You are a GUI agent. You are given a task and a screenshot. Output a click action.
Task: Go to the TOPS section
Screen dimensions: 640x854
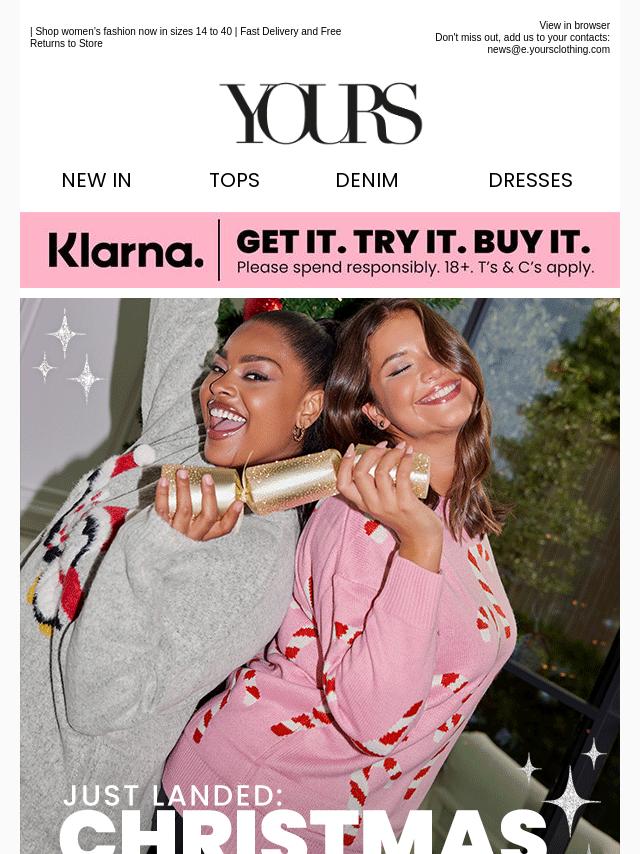(x=234, y=181)
